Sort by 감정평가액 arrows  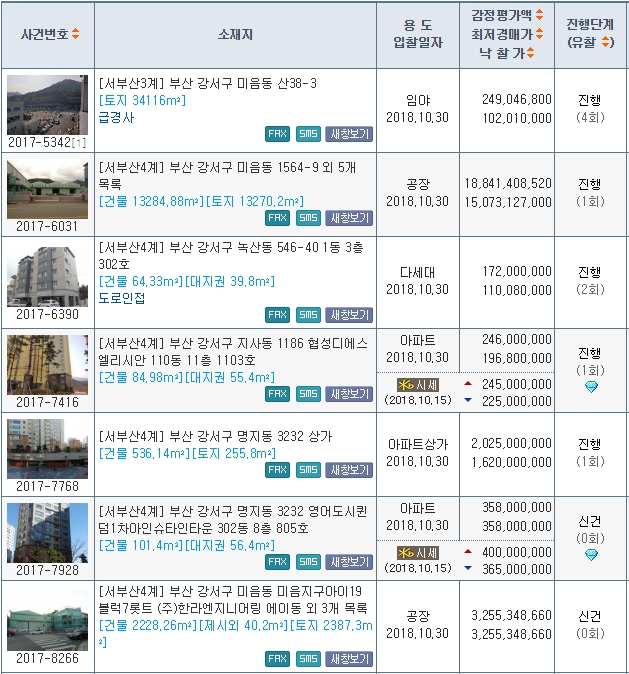539,16
